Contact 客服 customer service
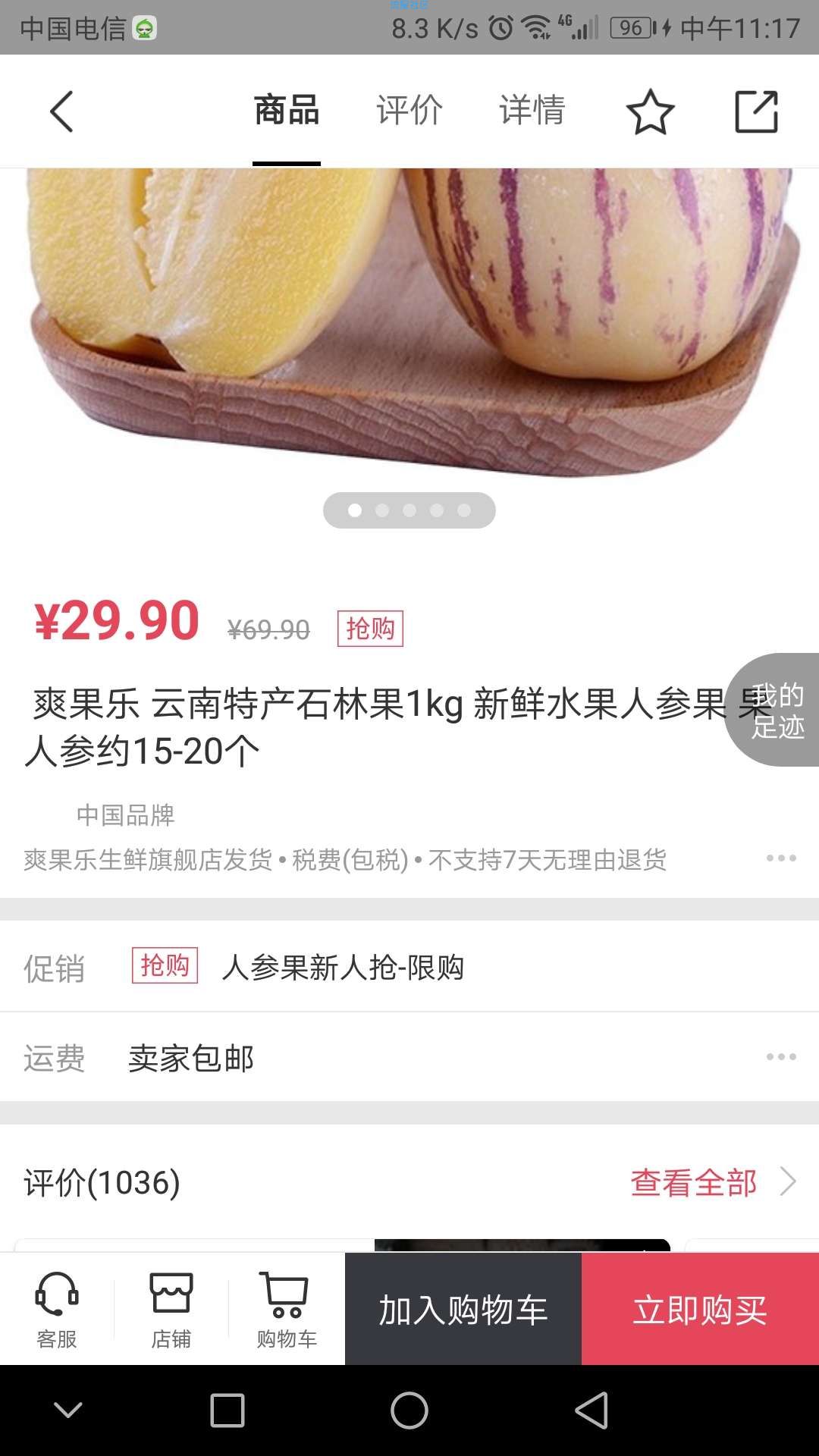819x1456 pixels. pos(57,1310)
